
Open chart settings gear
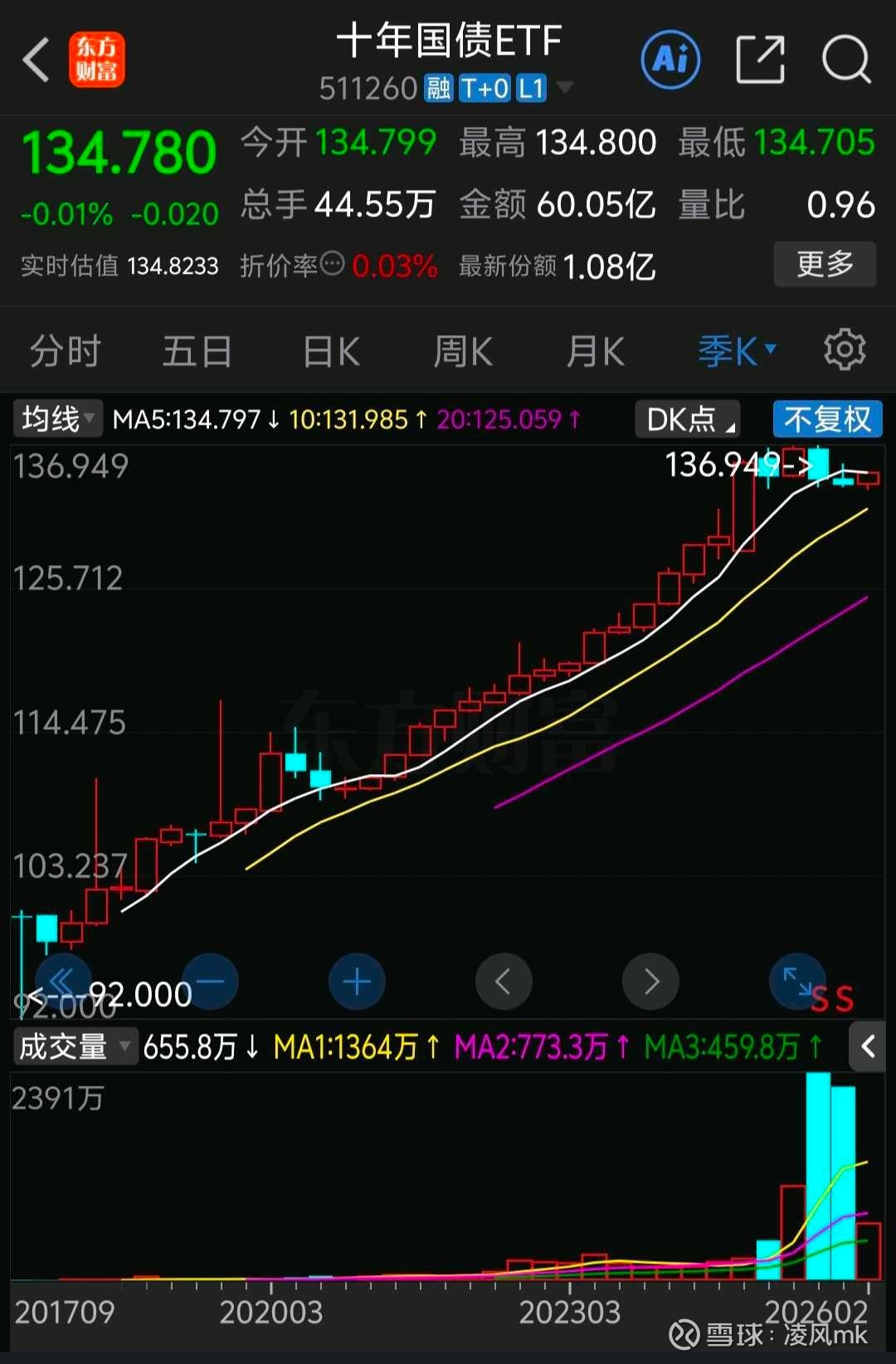[845, 350]
